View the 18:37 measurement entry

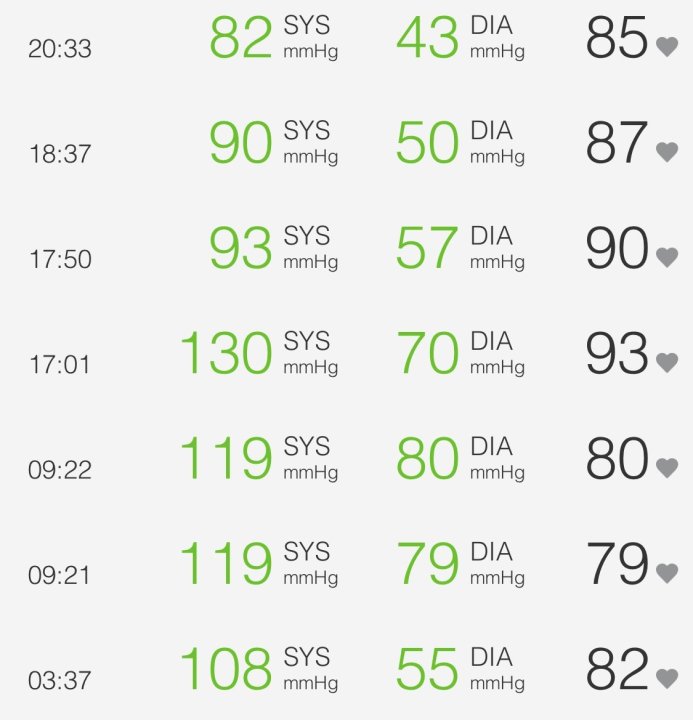(x=346, y=145)
